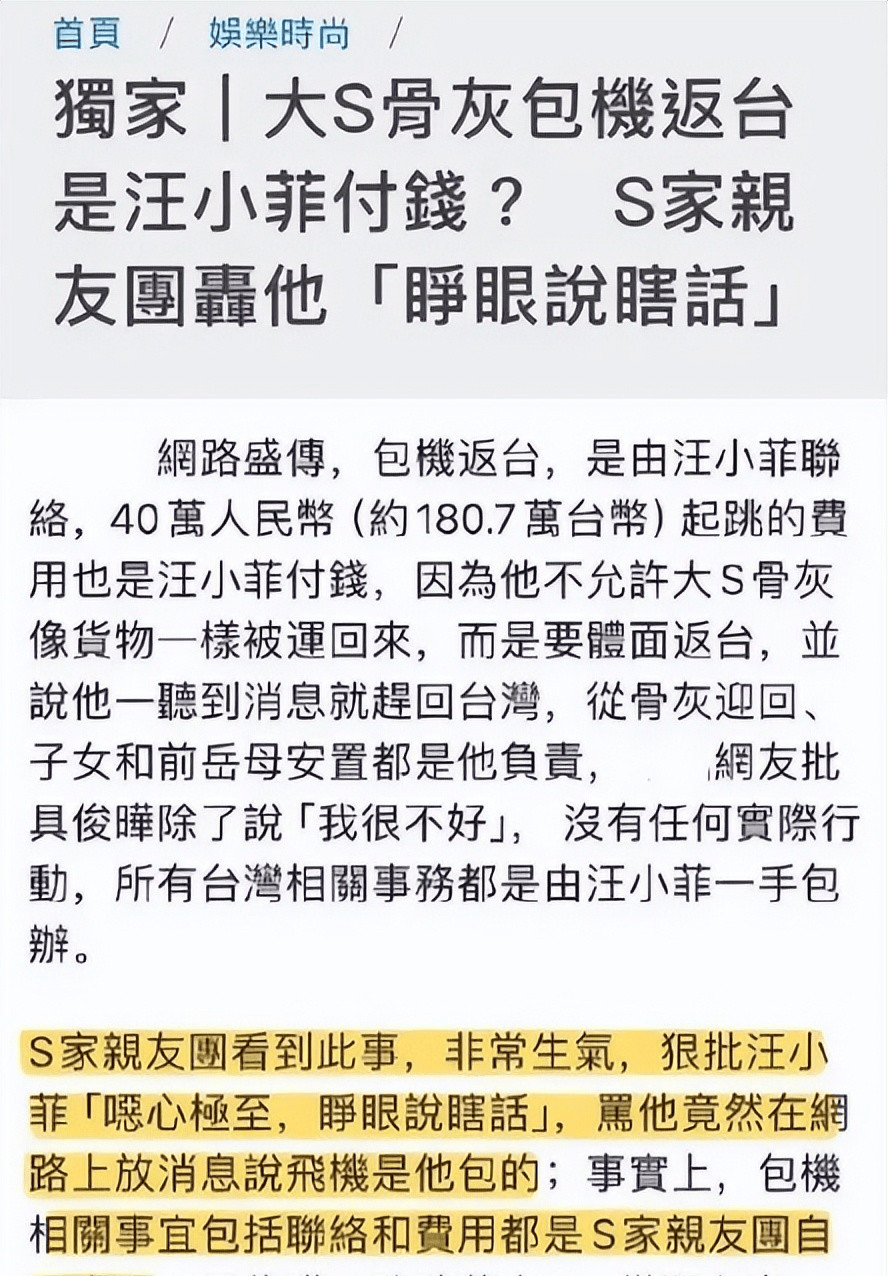Open the 娛樂時尚 section link
Screen dimensions: 888x1276
[279, 35]
